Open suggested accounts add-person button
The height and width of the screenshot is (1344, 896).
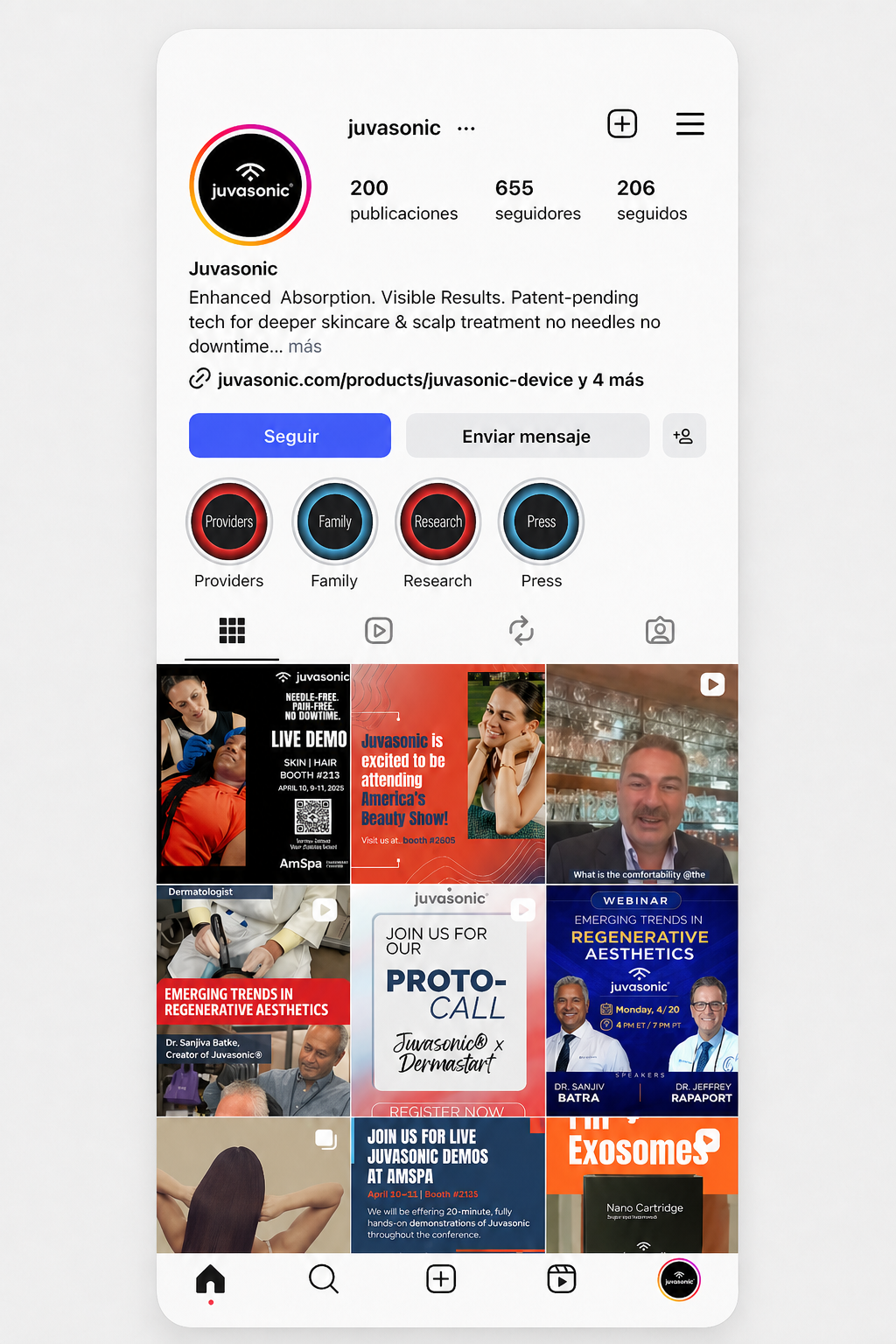(683, 436)
